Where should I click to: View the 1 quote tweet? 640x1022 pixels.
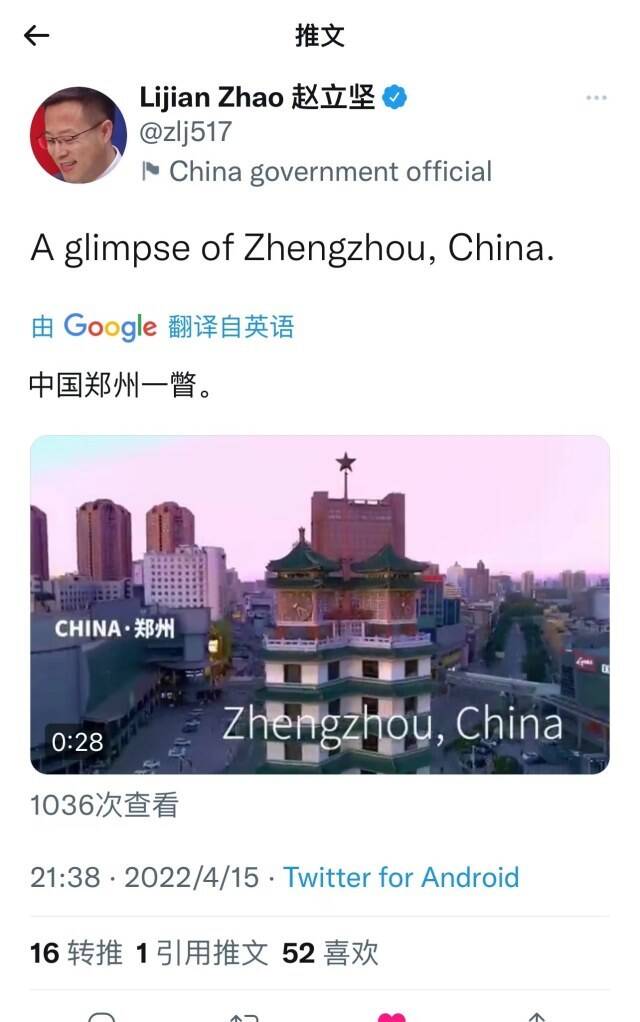pos(202,952)
